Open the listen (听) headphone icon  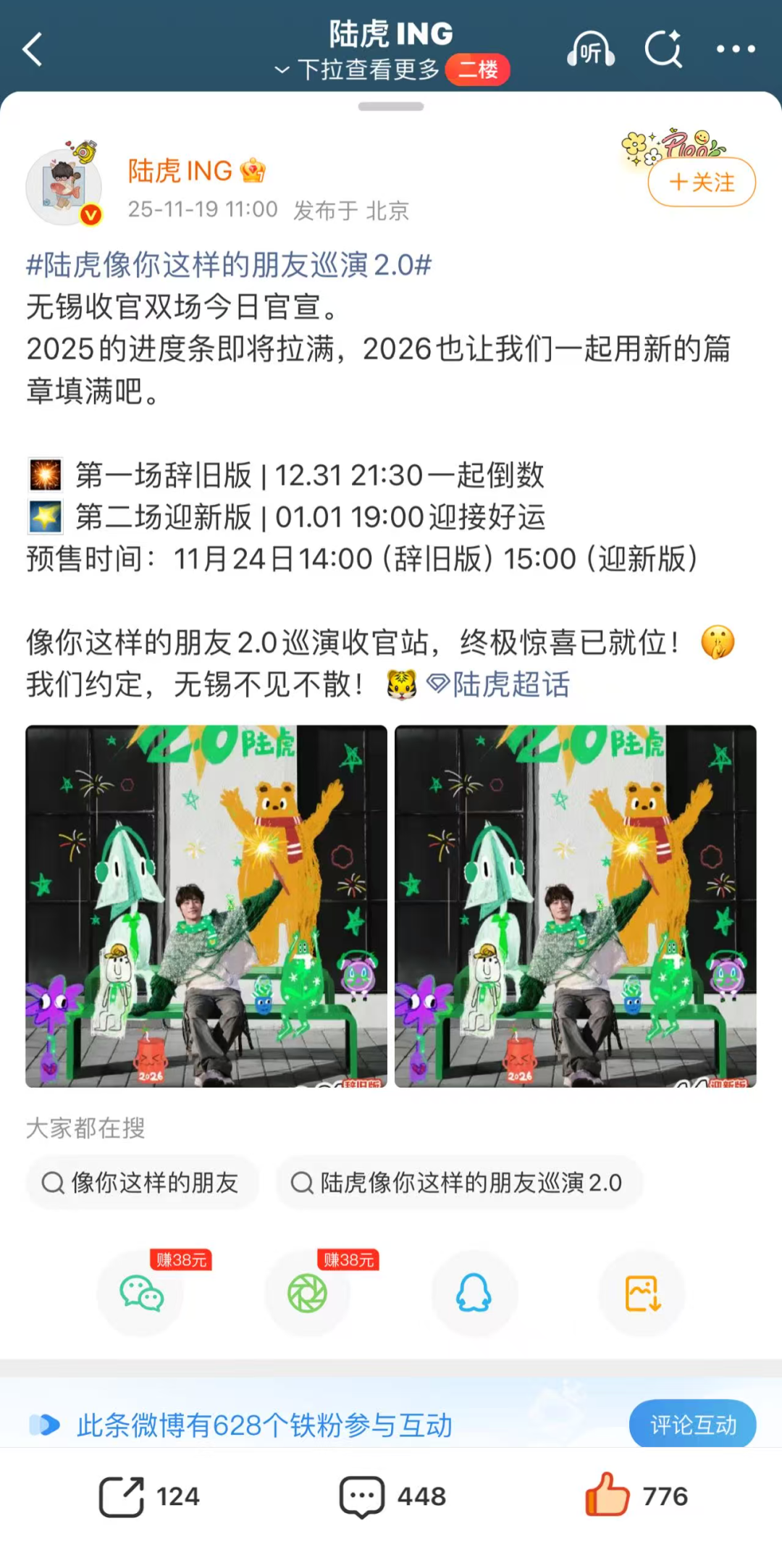(x=591, y=50)
